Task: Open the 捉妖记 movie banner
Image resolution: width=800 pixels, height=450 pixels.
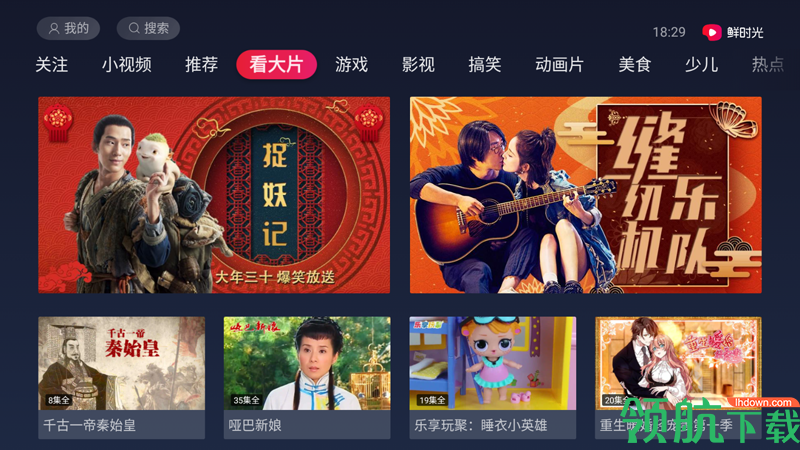Action: [214, 195]
